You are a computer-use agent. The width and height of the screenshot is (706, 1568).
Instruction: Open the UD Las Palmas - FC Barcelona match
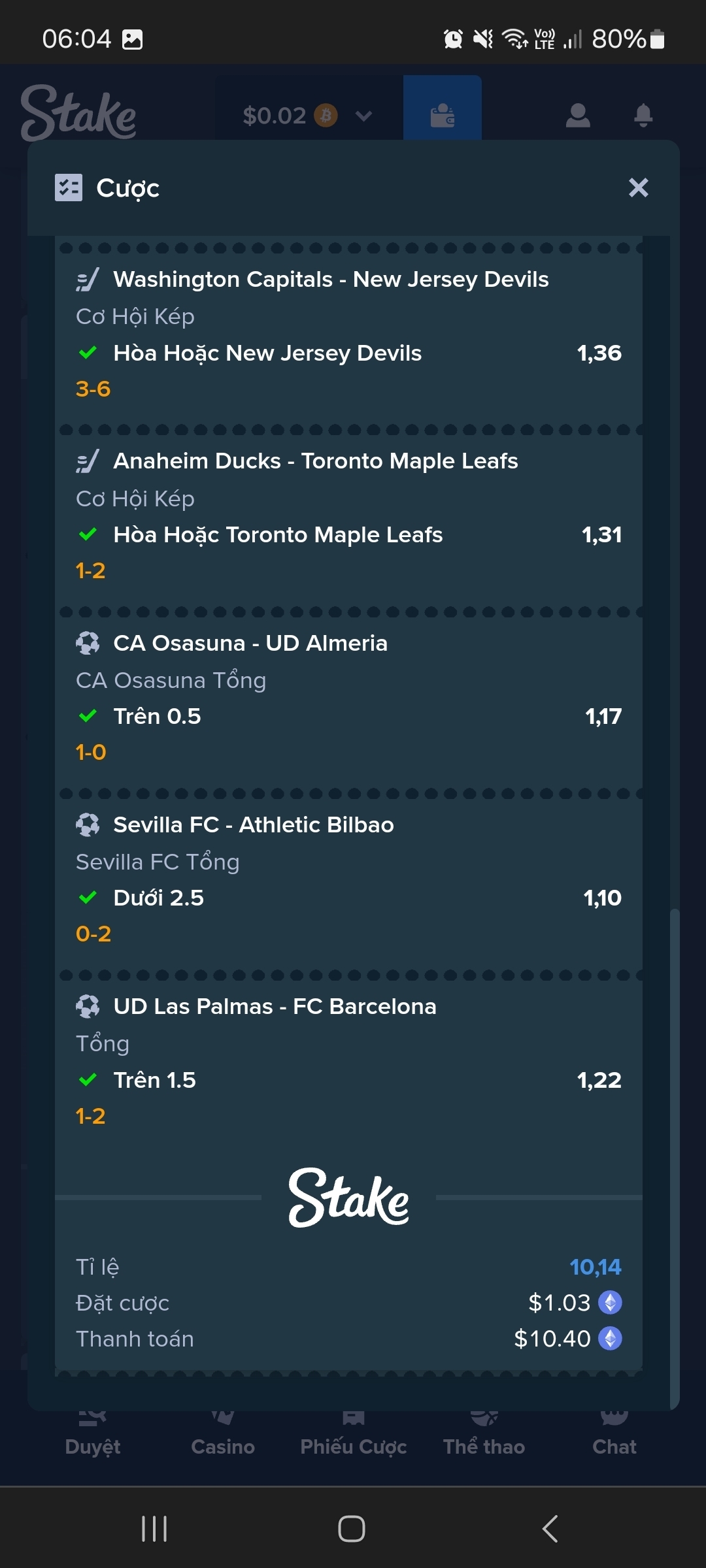[x=275, y=1006]
